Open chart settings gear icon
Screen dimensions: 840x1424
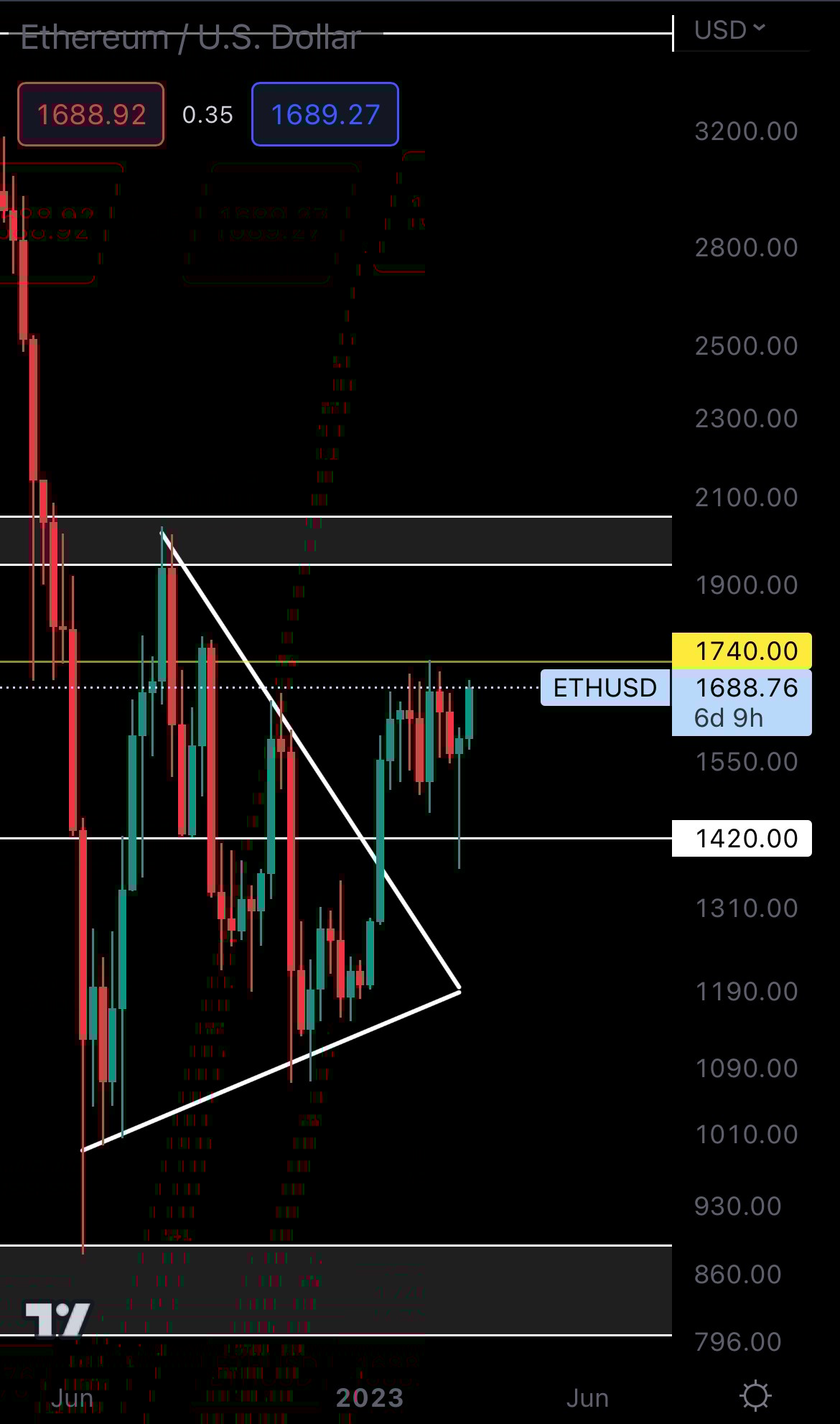755,1395
